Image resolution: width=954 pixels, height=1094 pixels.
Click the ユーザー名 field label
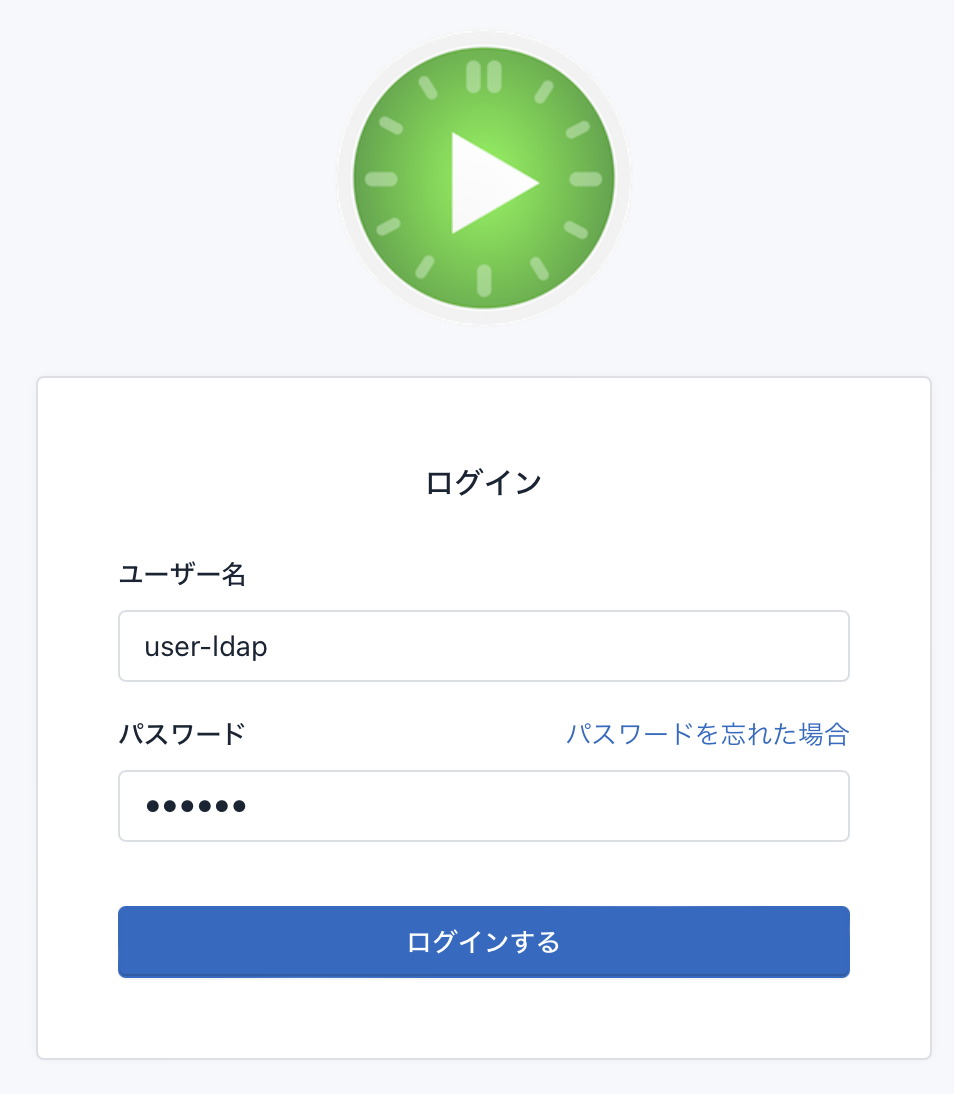click(182, 575)
